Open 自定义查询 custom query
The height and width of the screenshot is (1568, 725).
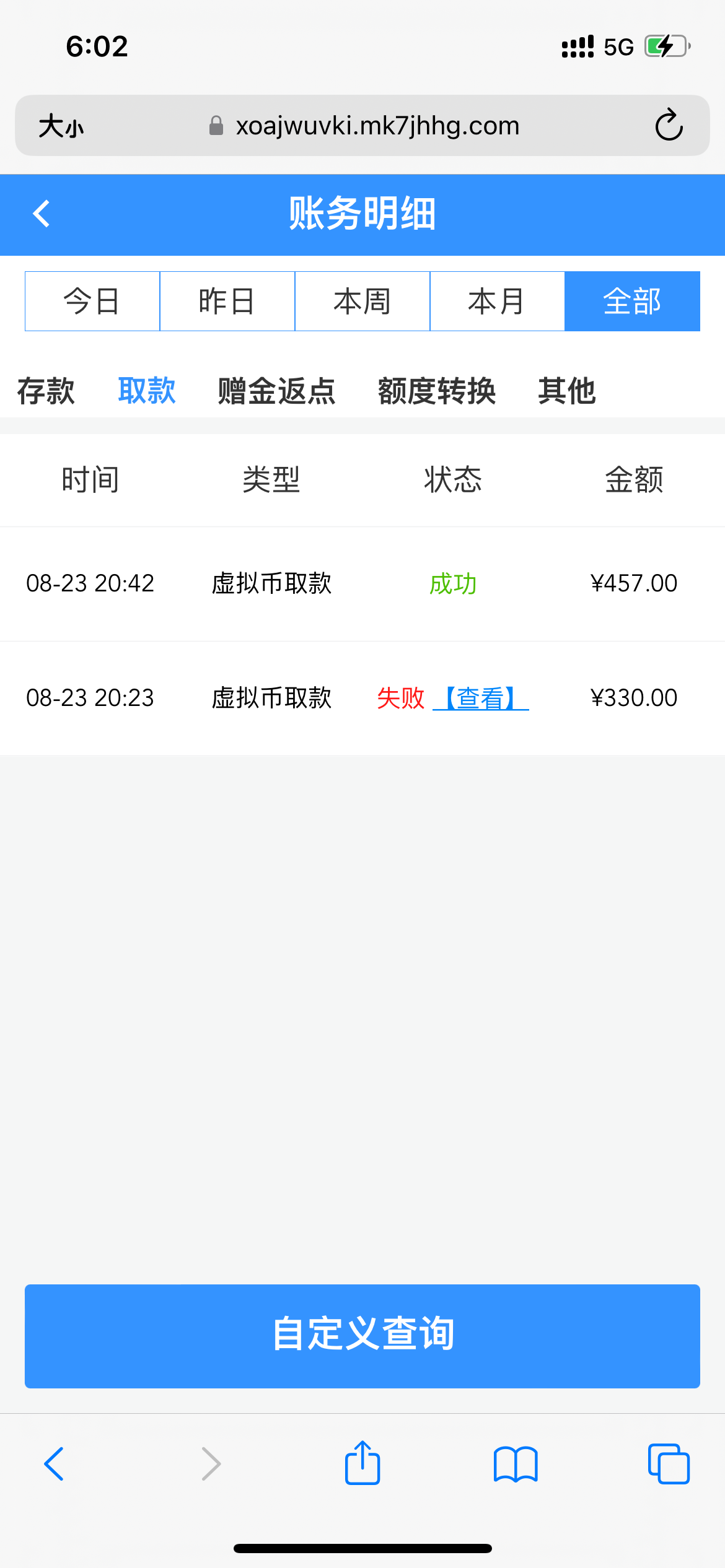point(362,1336)
